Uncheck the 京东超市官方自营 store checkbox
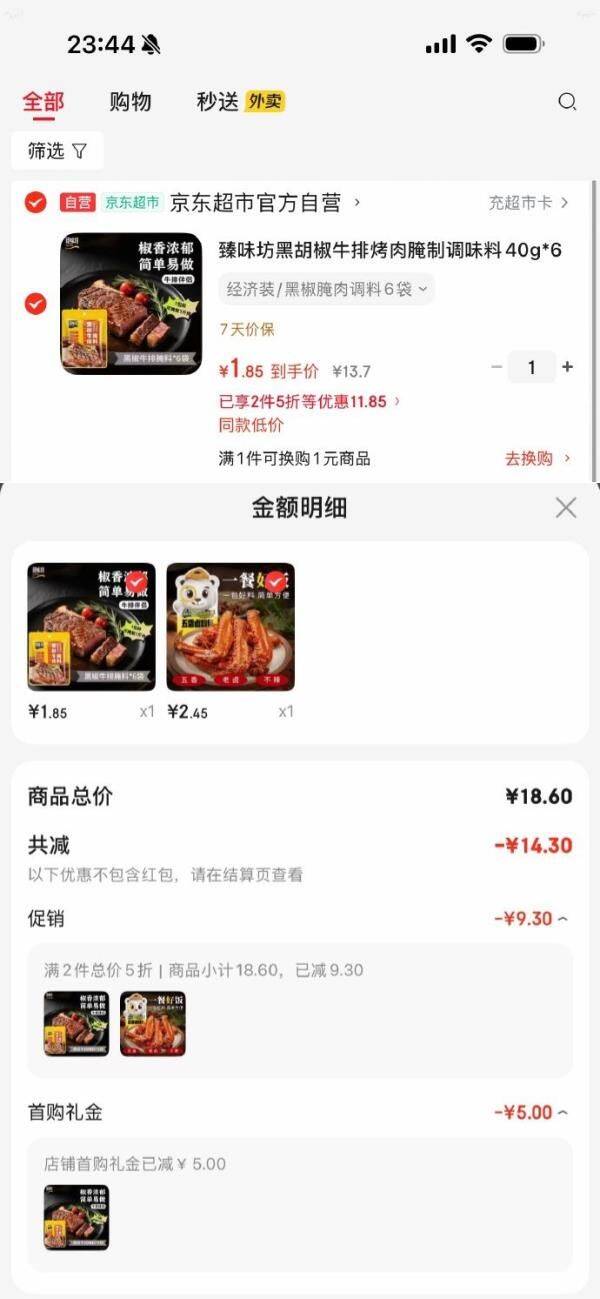 point(35,203)
